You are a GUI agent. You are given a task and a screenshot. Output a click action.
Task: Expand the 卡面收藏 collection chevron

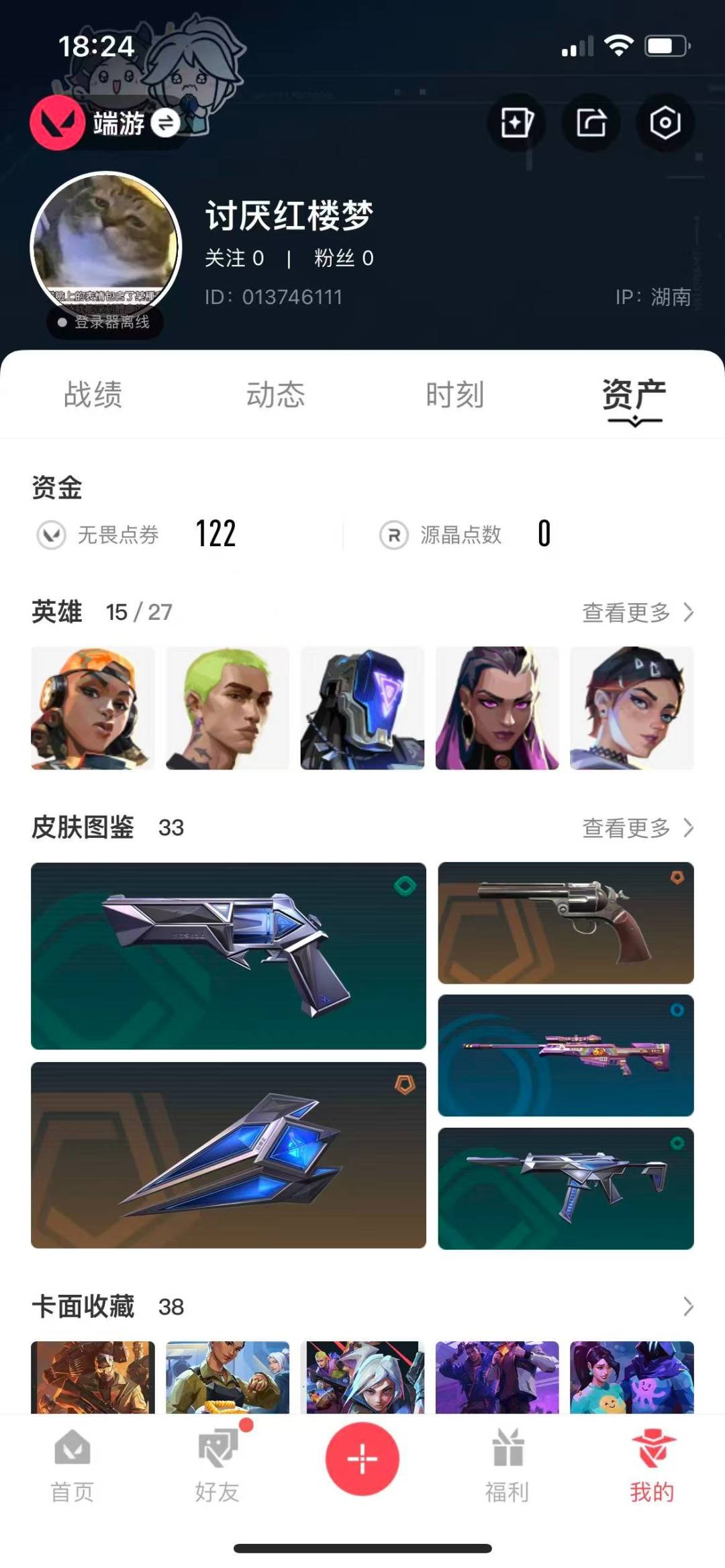click(x=687, y=1306)
